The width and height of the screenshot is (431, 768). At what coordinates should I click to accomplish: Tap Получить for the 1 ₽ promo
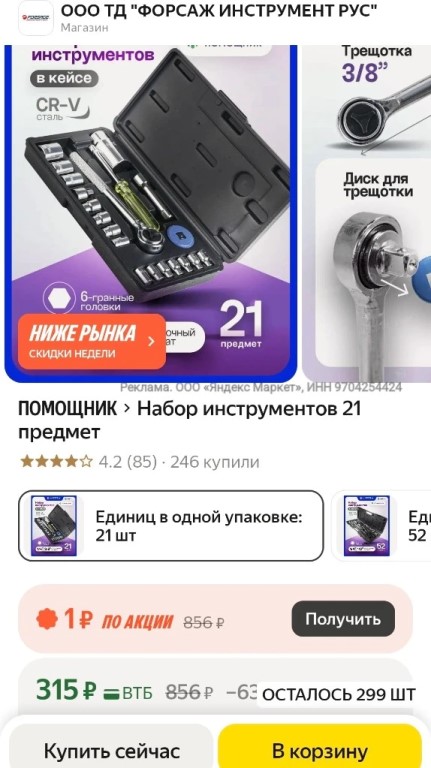[343, 619]
